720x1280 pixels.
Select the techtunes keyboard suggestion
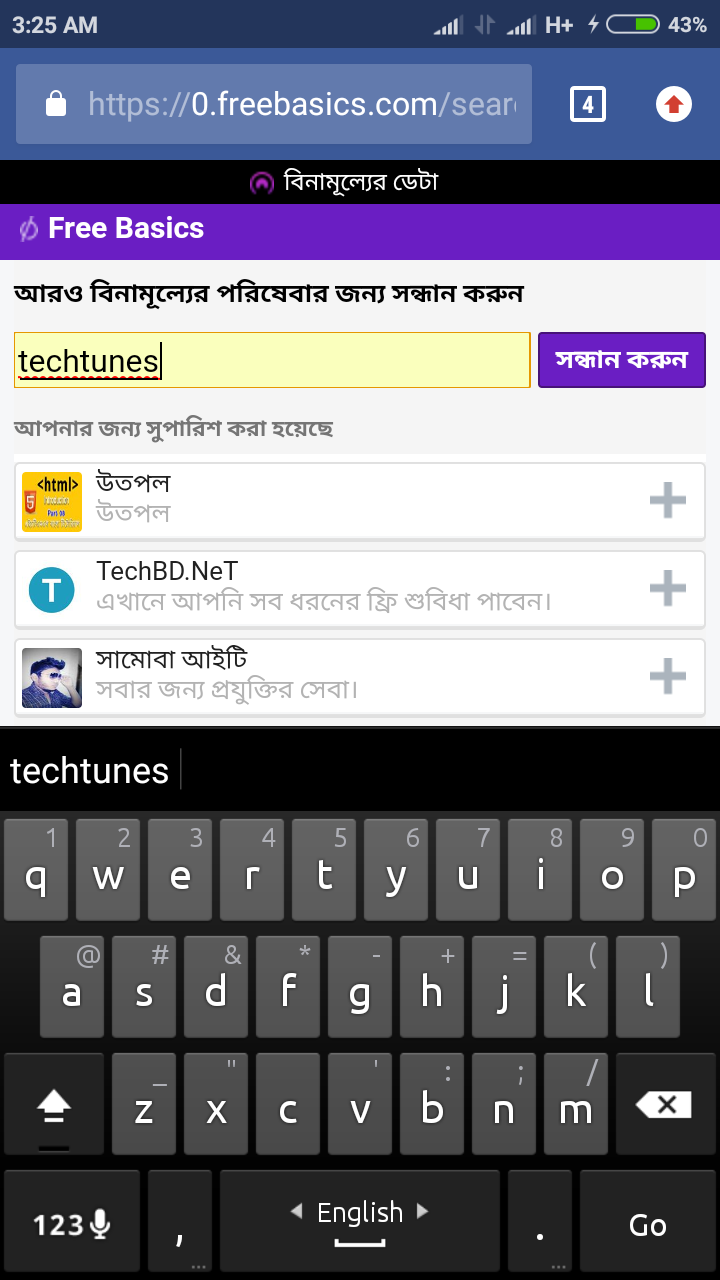90,770
